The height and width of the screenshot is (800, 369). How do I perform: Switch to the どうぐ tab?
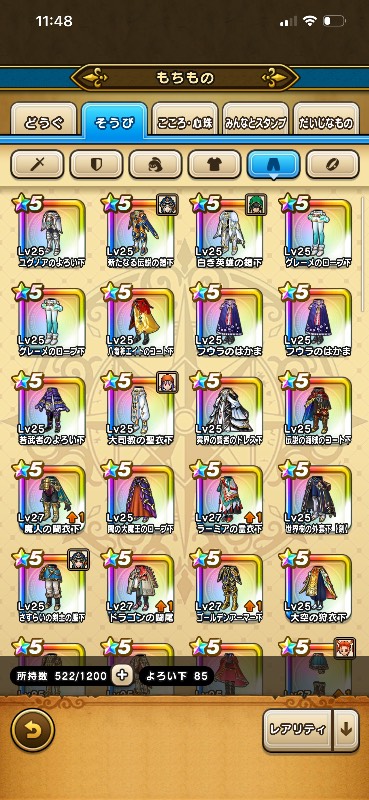(x=43, y=123)
